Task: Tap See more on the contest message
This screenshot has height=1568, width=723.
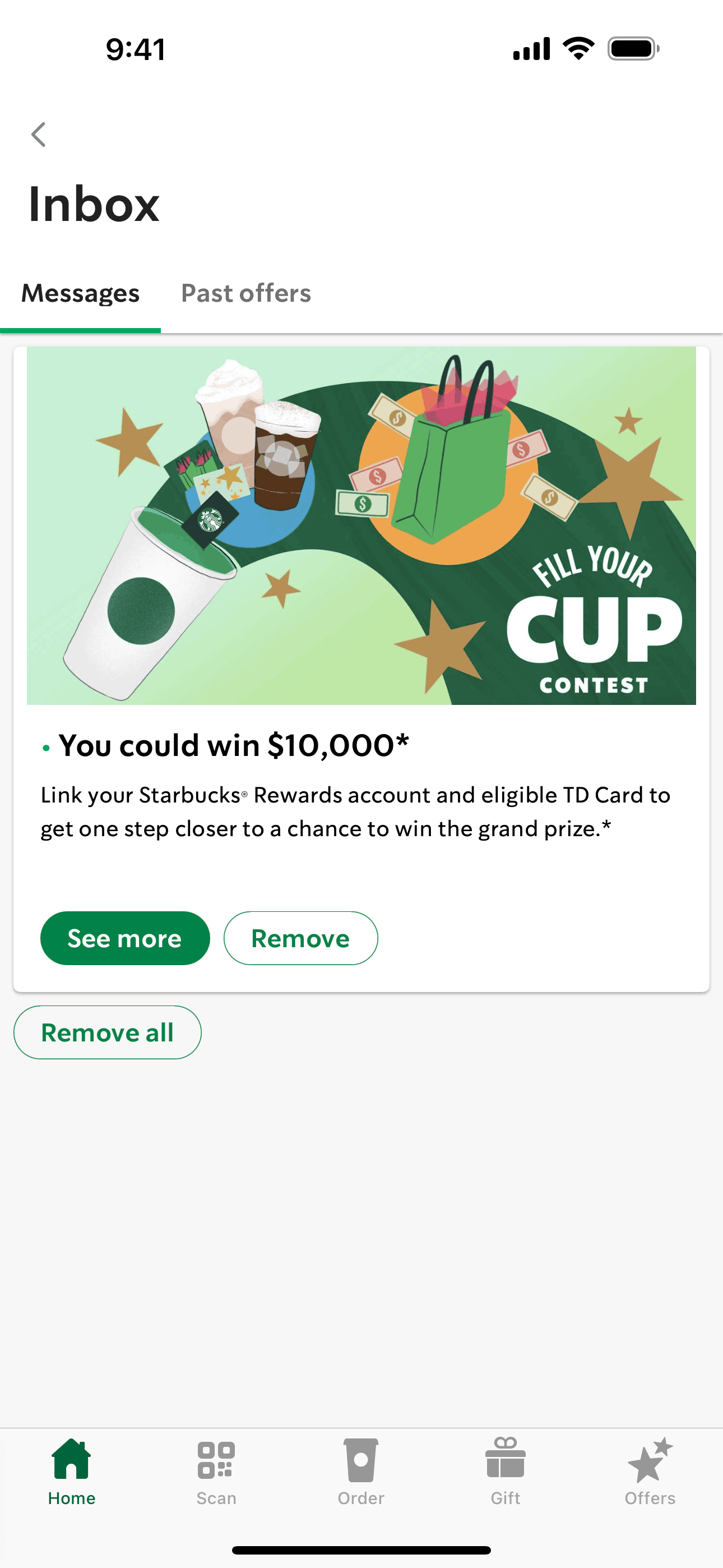Action: coord(126,938)
